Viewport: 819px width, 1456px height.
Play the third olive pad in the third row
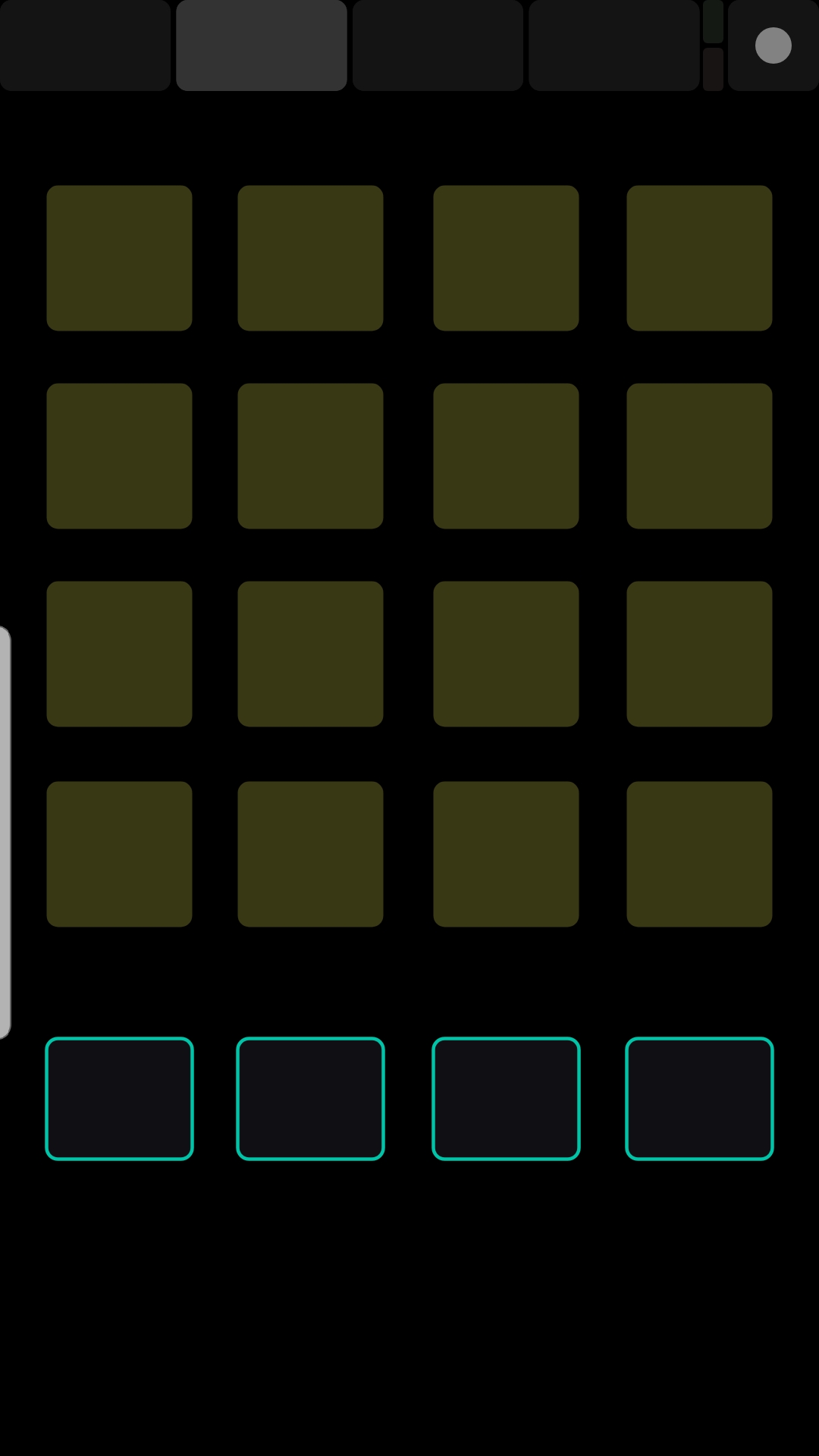(506, 654)
